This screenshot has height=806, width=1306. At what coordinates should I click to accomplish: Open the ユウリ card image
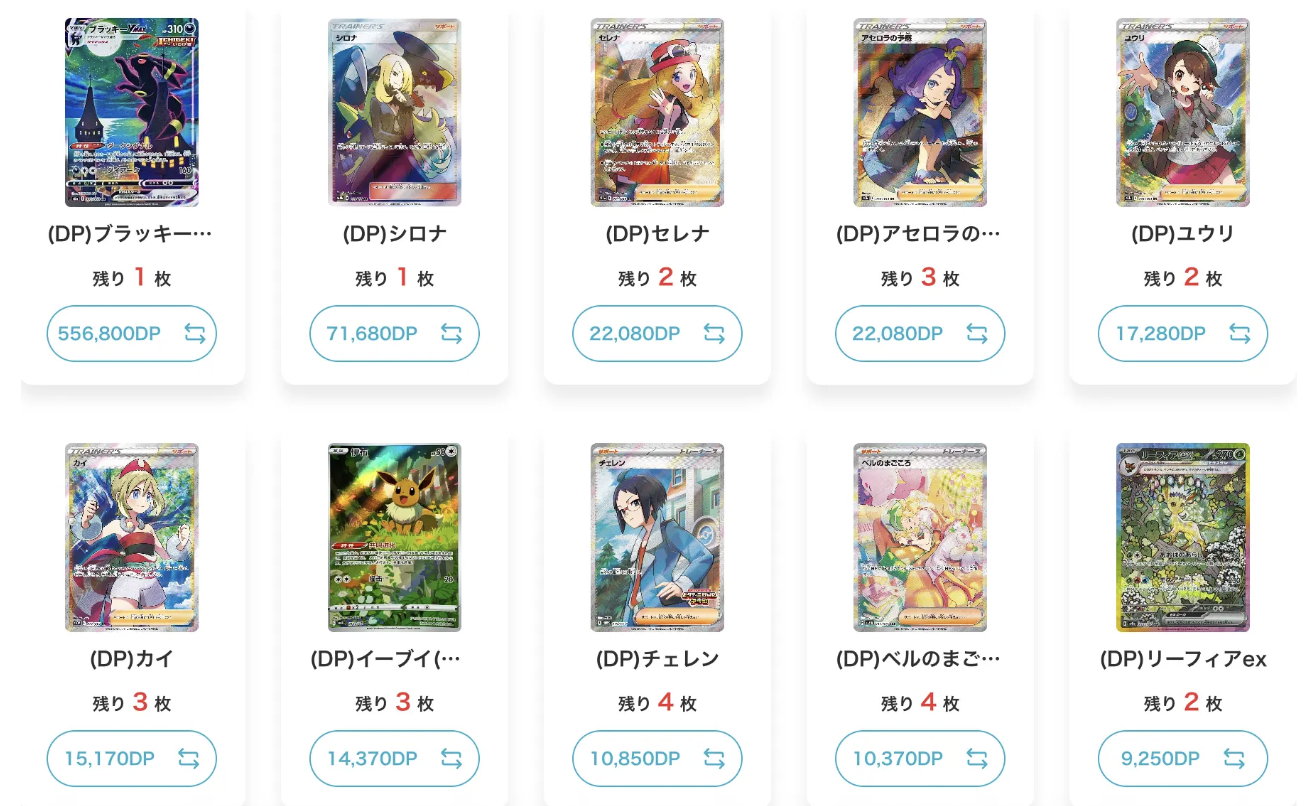click(1183, 112)
